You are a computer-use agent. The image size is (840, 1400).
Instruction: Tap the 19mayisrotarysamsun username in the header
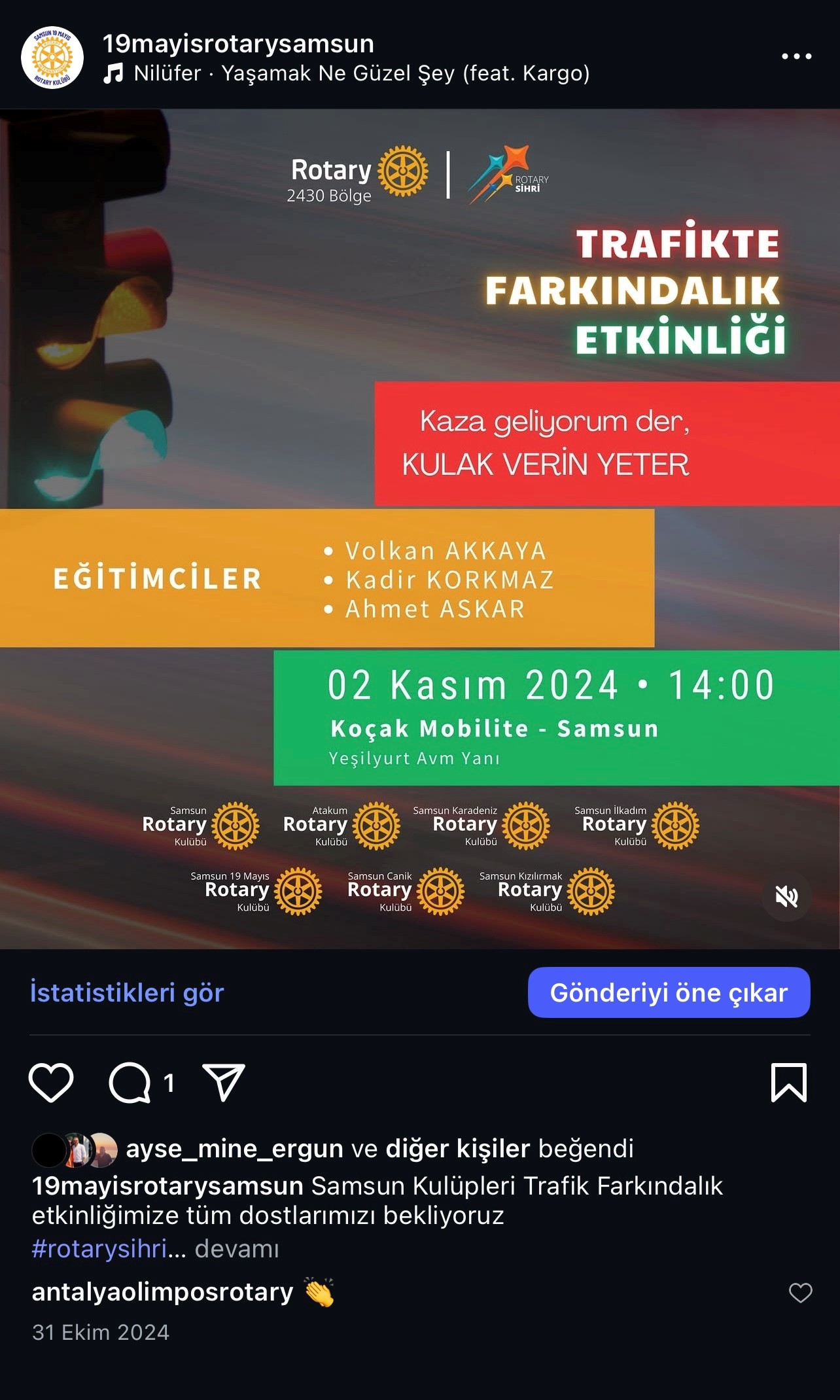coord(238,44)
